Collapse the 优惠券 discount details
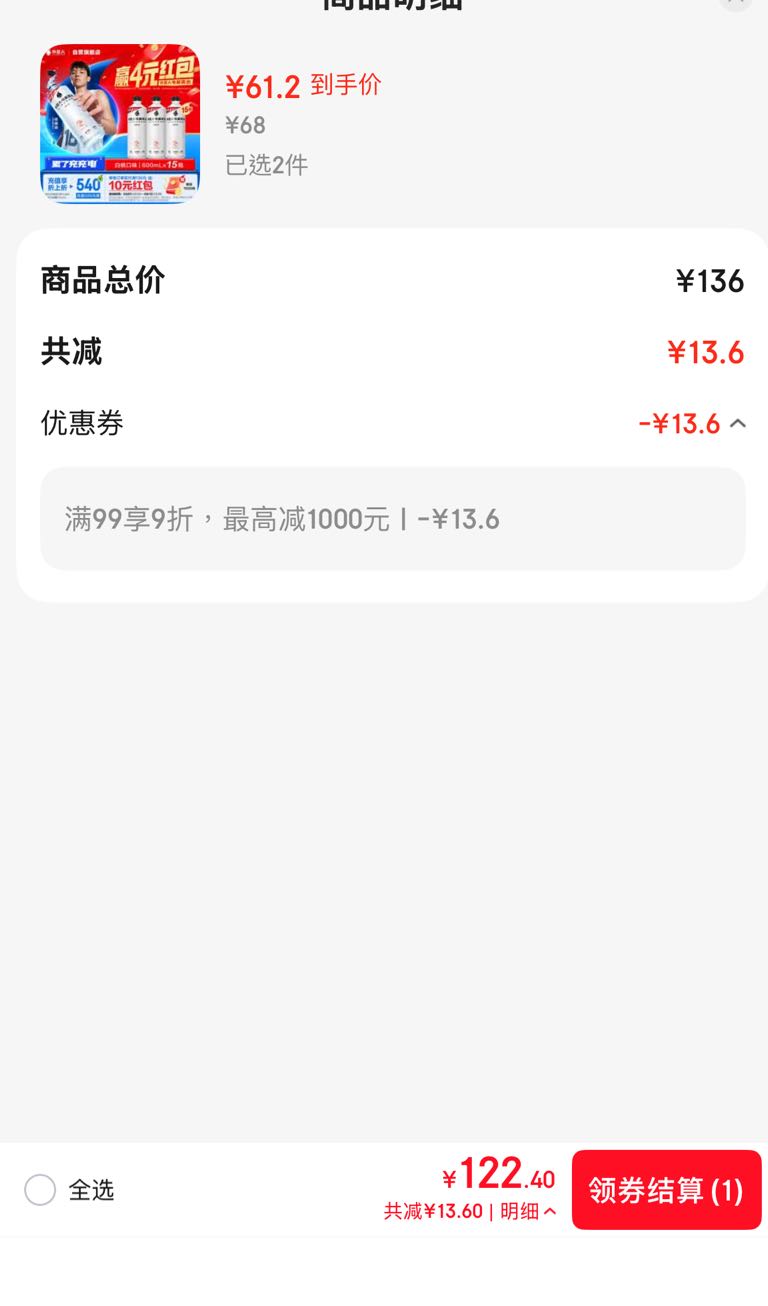This screenshot has width=768, height=1306. (x=738, y=424)
